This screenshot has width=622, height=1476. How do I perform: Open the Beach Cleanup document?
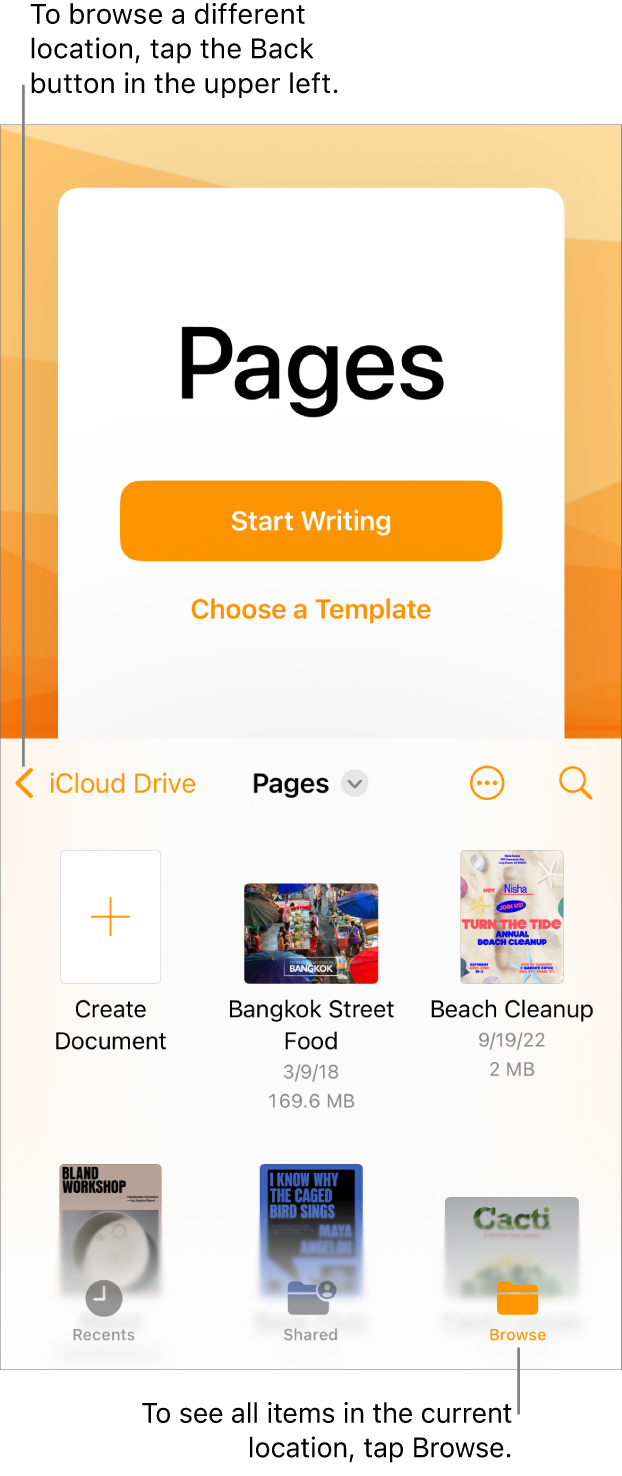[x=511, y=917]
